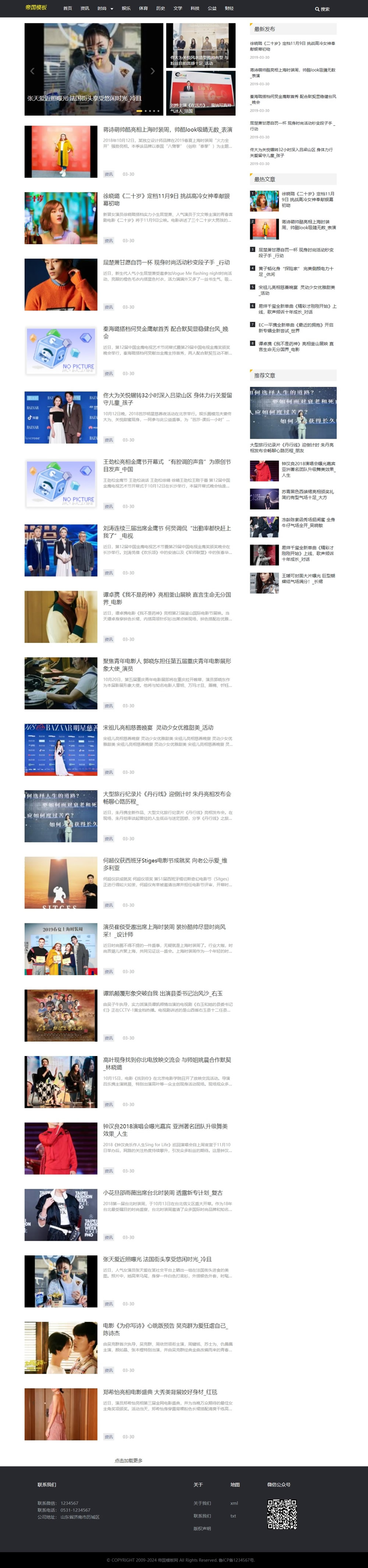368x1568 pixels.
Task: Switch to the 资讯 section
Action: coord(85,8)
